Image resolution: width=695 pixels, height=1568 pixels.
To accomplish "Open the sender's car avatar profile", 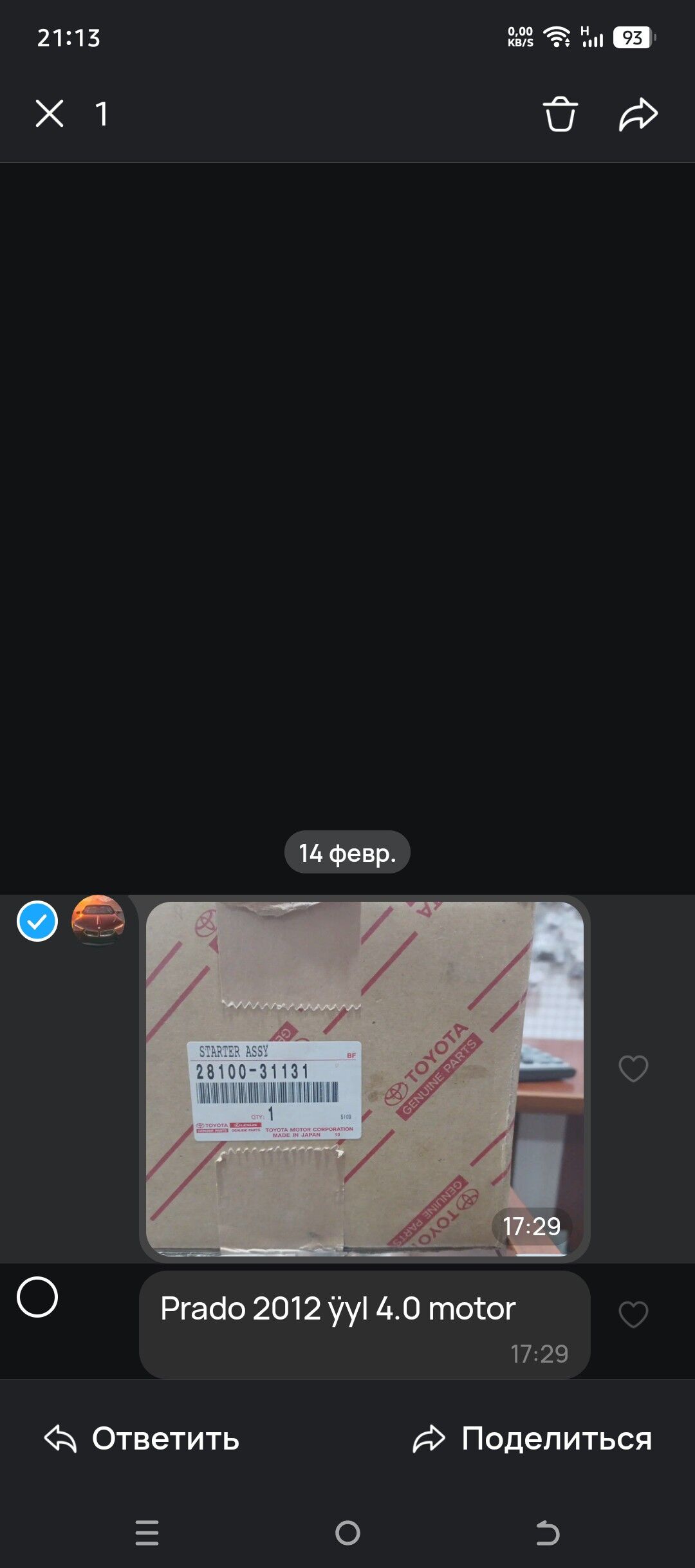I will [98, 920].
